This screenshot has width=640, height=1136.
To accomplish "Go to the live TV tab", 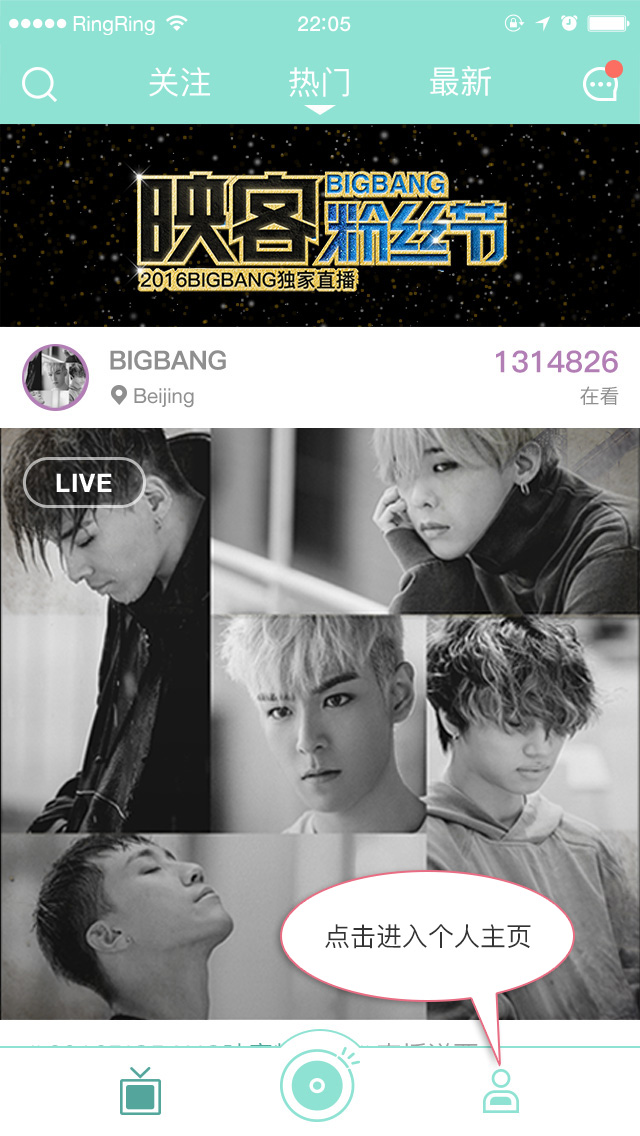I will [140, 1091].
